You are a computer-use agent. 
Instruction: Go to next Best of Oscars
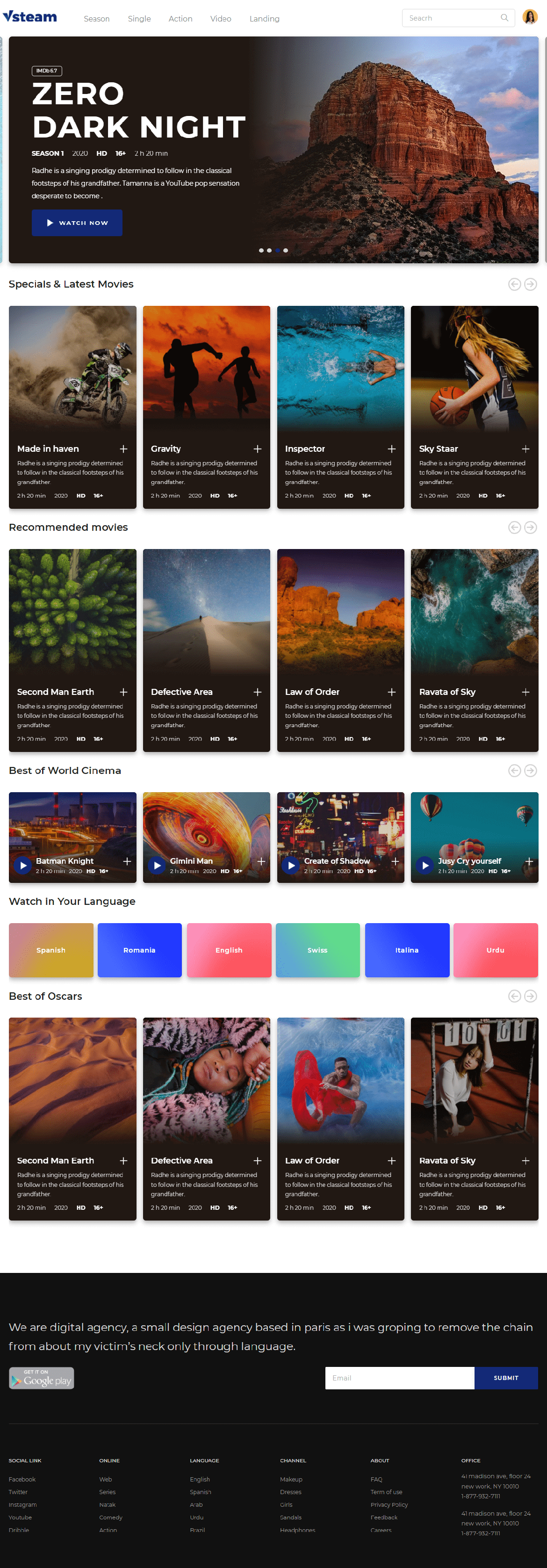pos(531,997)
